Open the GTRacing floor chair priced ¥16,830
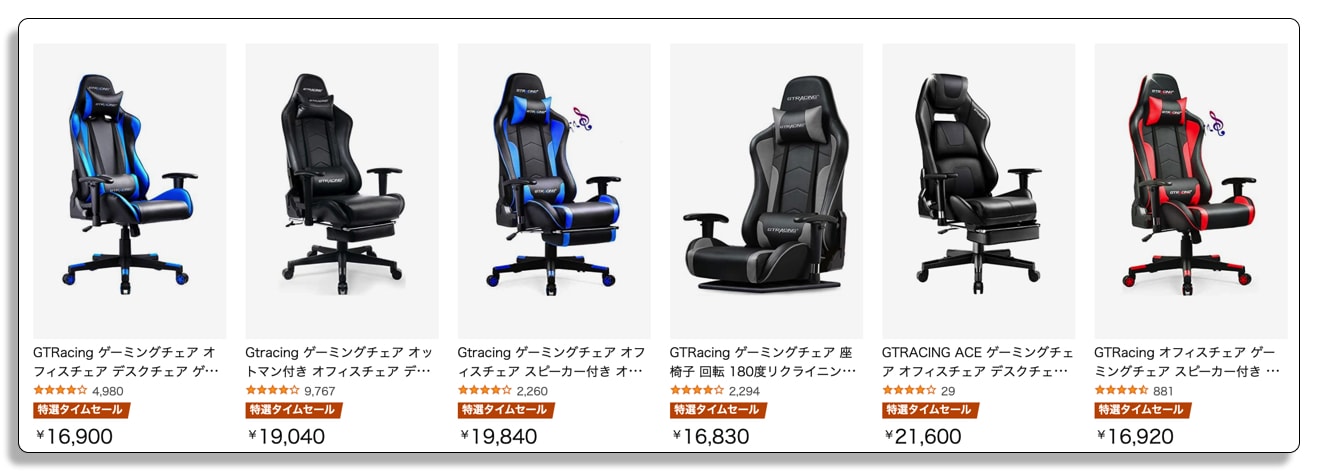 click(x=766, y=190)
